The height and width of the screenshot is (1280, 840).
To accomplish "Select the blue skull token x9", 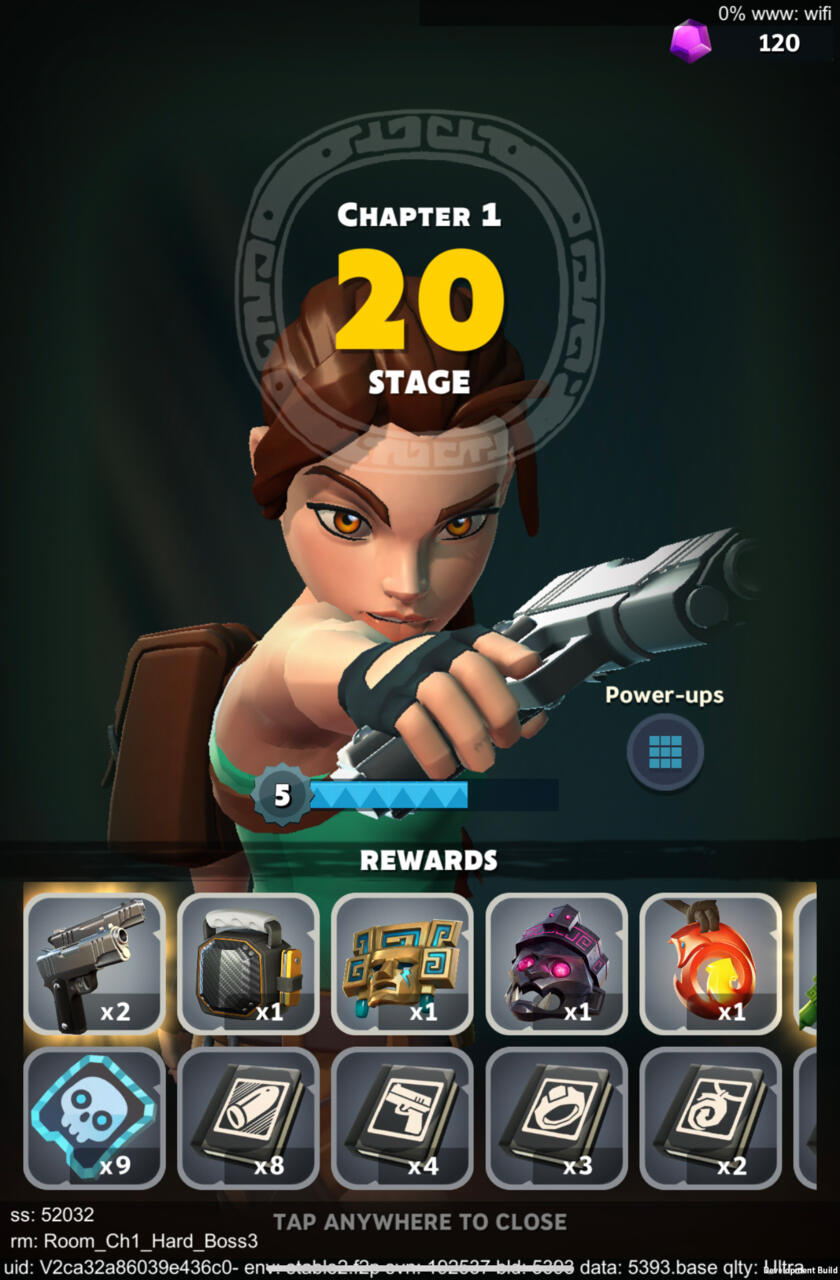I will coord(94,1117).
